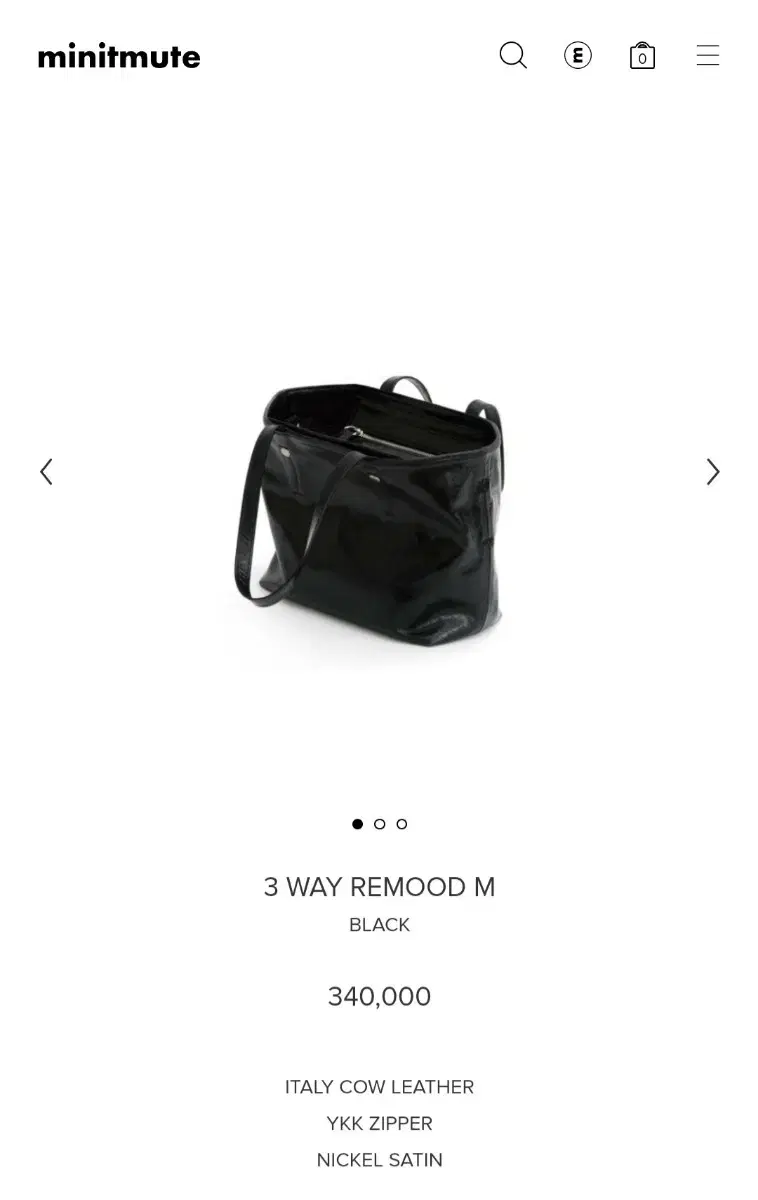Open the hamburger navigation menu
Screen dimensions: 758x1200
pyautogui.click(x=708, y=56)
